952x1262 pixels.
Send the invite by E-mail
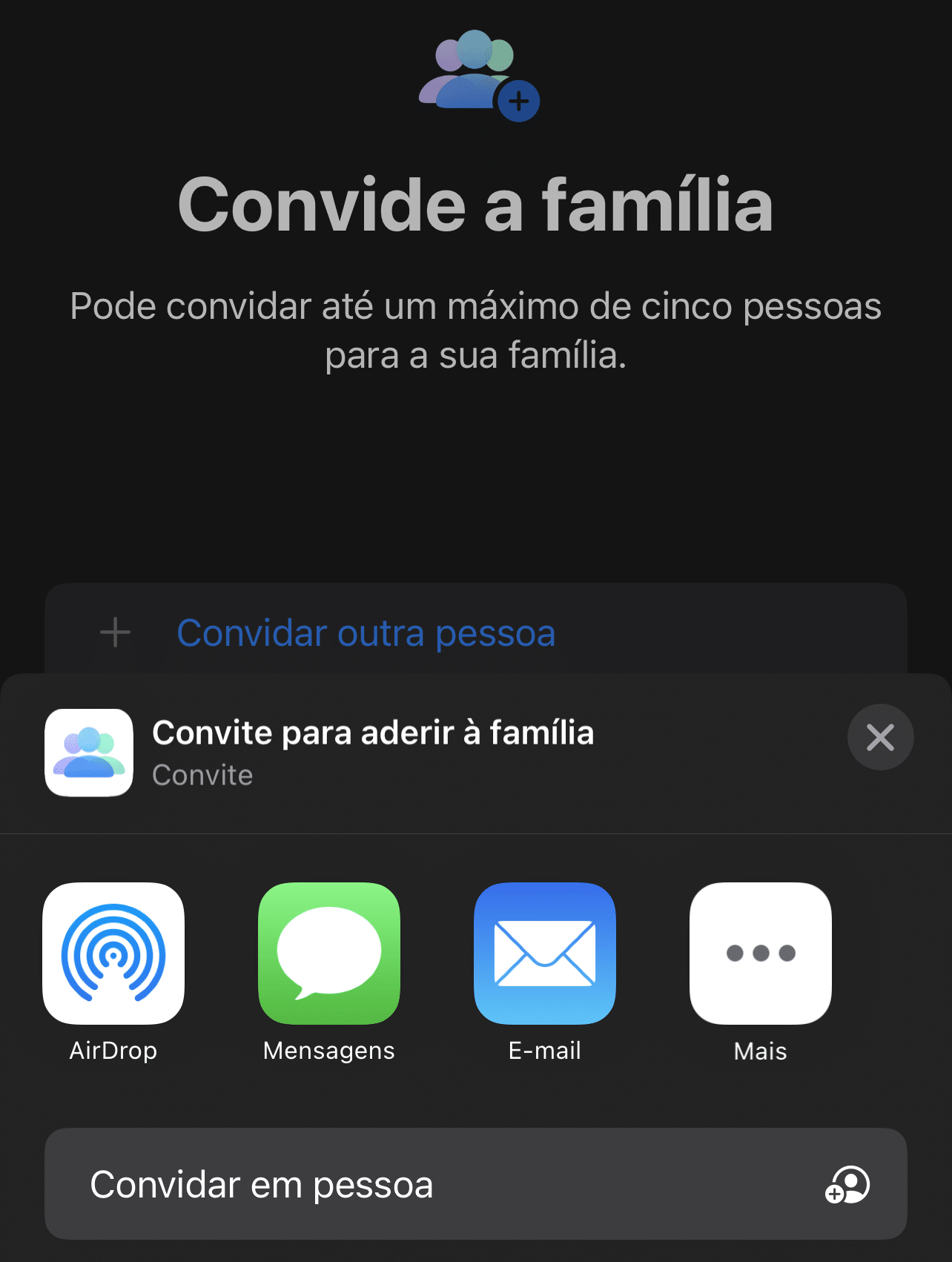[x=545, y=953]
